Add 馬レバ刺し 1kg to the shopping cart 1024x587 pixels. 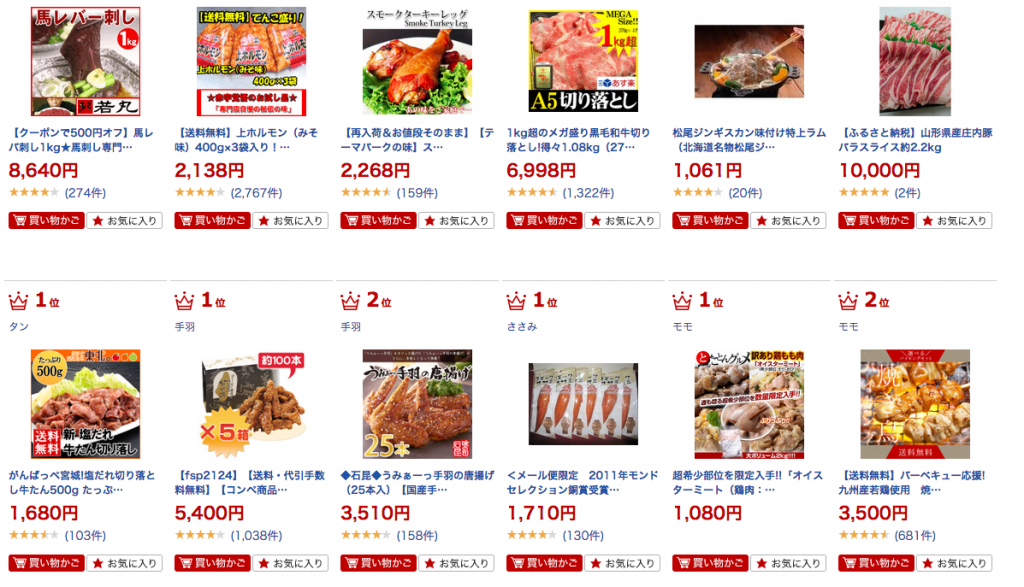pos(45,221)
